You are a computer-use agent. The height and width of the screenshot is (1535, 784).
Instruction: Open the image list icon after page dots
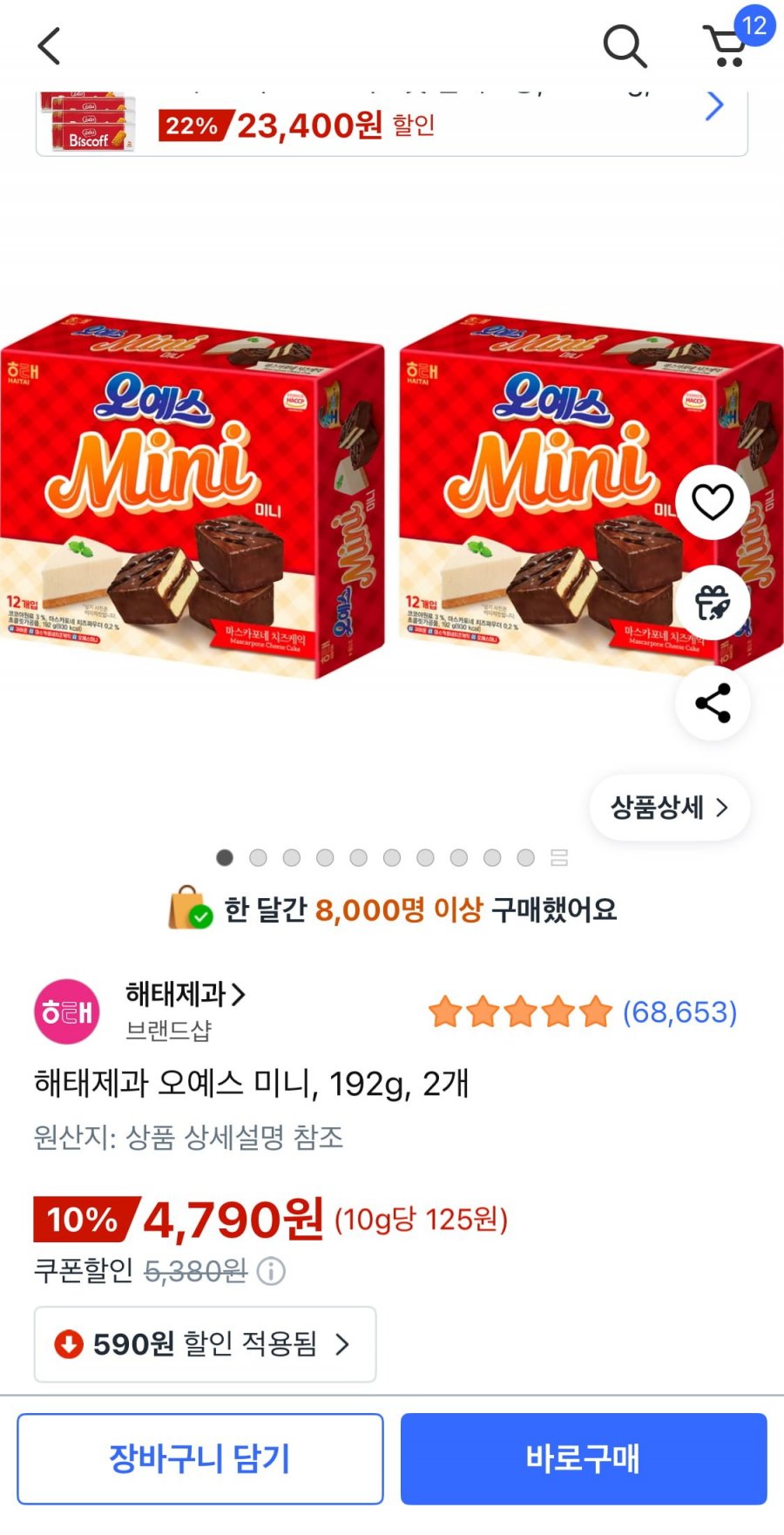tap(559, 858)
